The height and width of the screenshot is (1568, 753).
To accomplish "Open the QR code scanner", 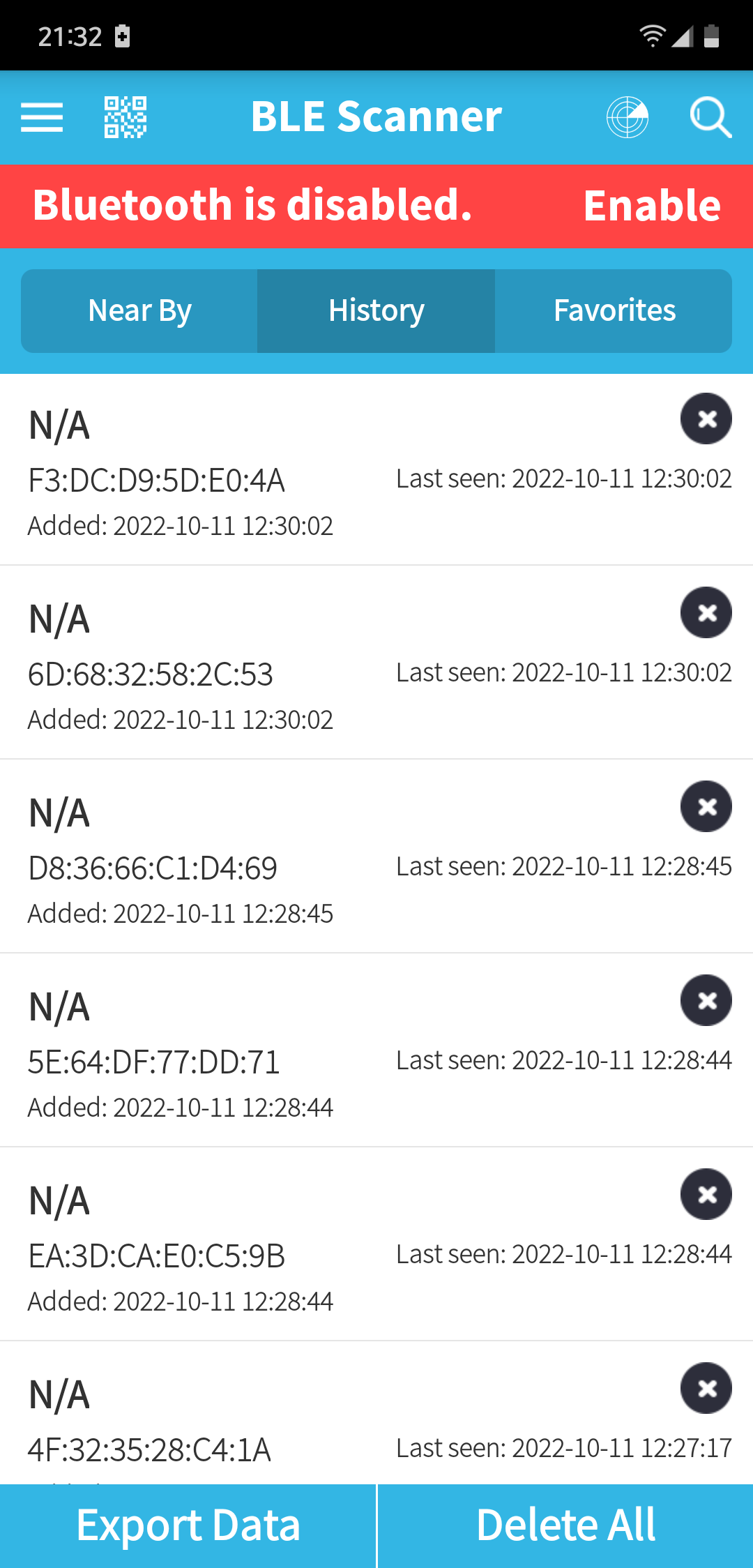I will [x=125, y=116].
